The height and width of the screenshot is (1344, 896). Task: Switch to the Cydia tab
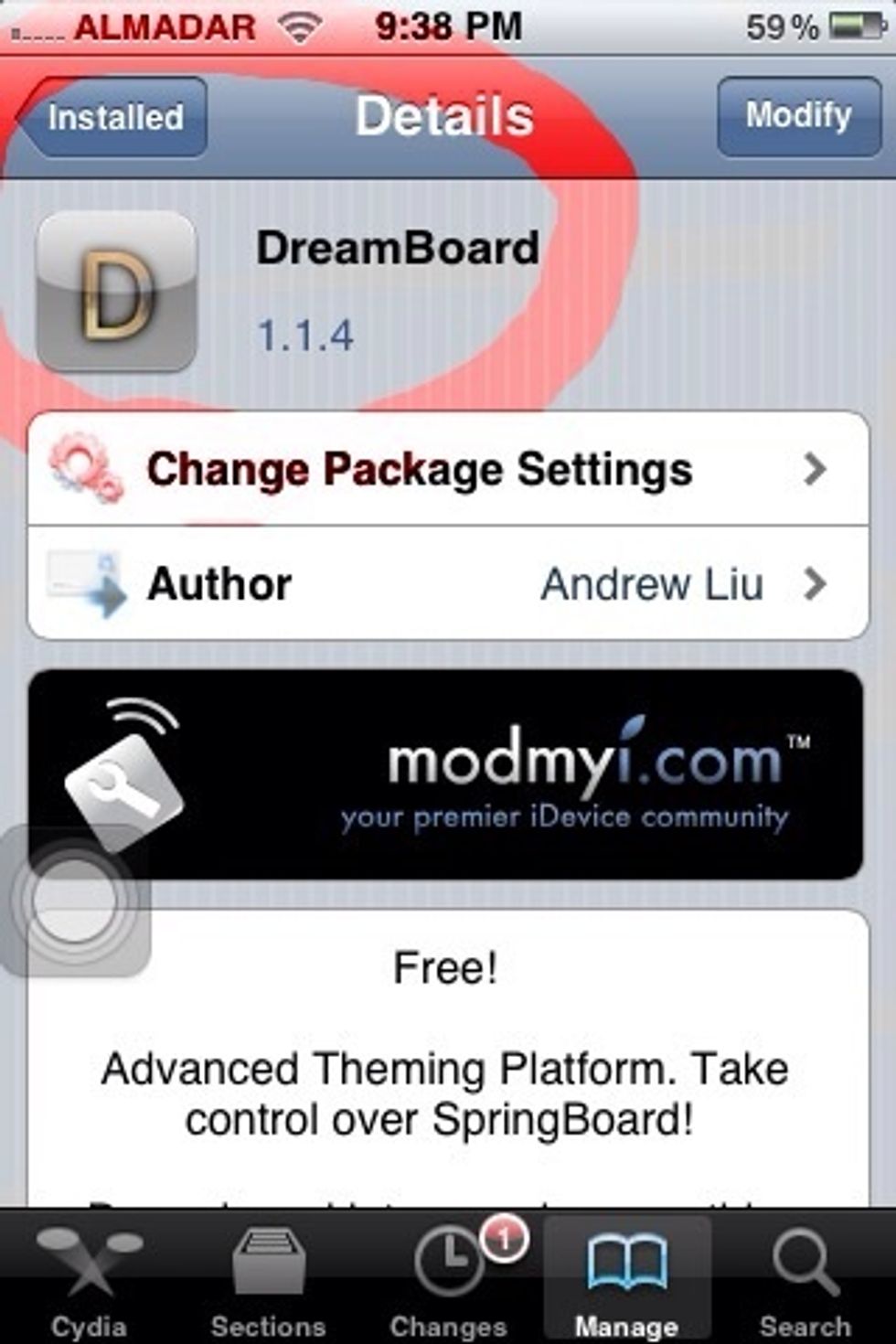(x=89, y=1282)
